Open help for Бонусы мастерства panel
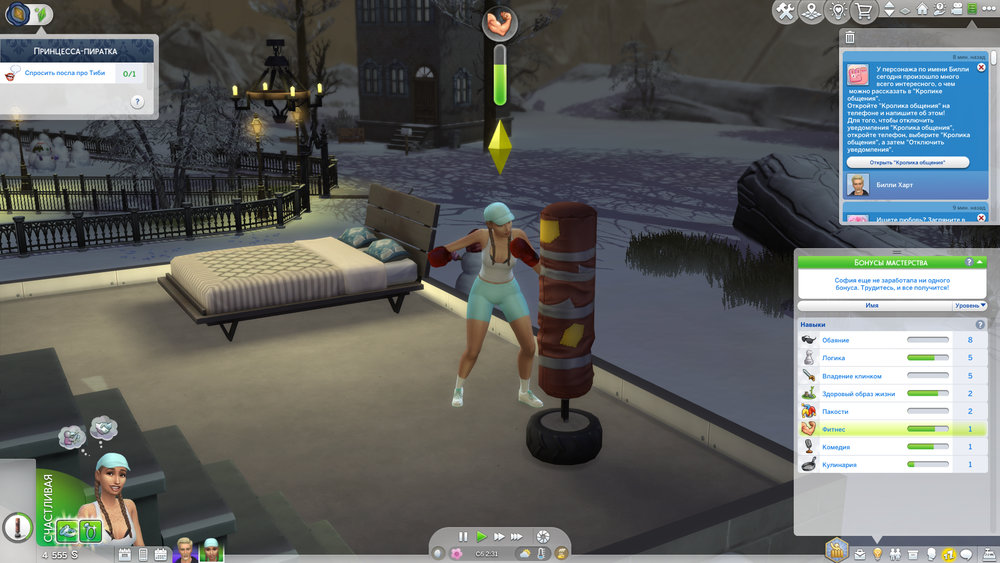 [968, 262]
